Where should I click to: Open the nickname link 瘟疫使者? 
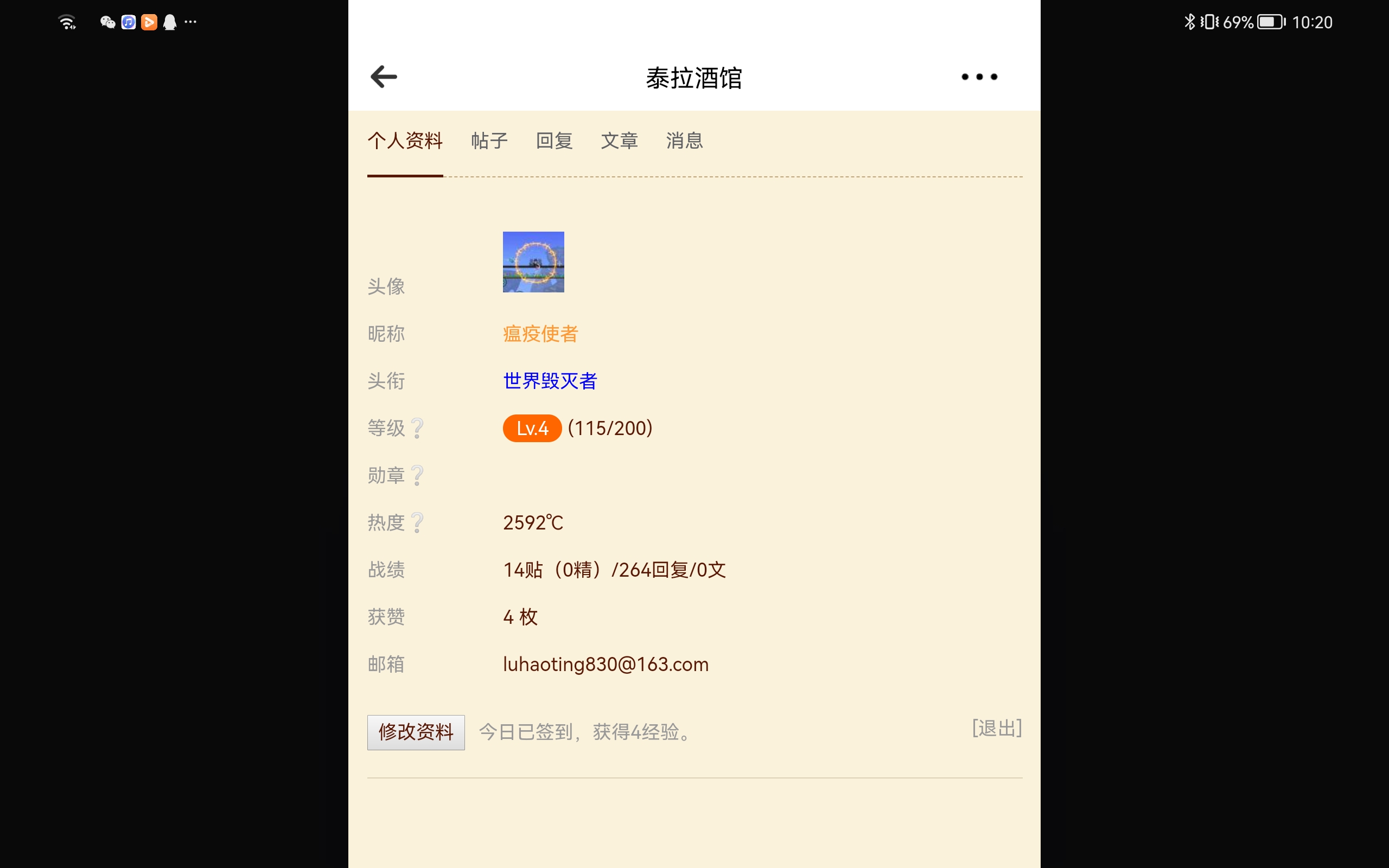tap(540, 334)
